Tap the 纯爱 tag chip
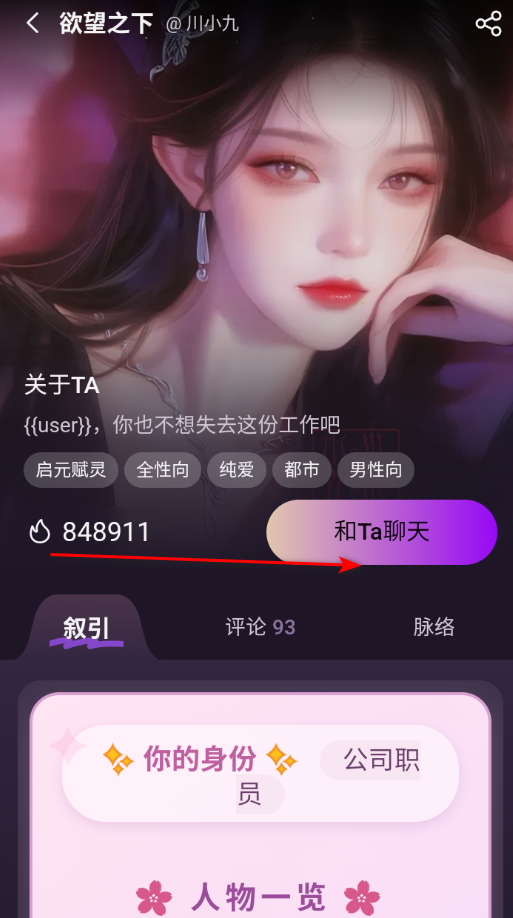The width and height of the screenshot is (513, 918). (237, 470)
